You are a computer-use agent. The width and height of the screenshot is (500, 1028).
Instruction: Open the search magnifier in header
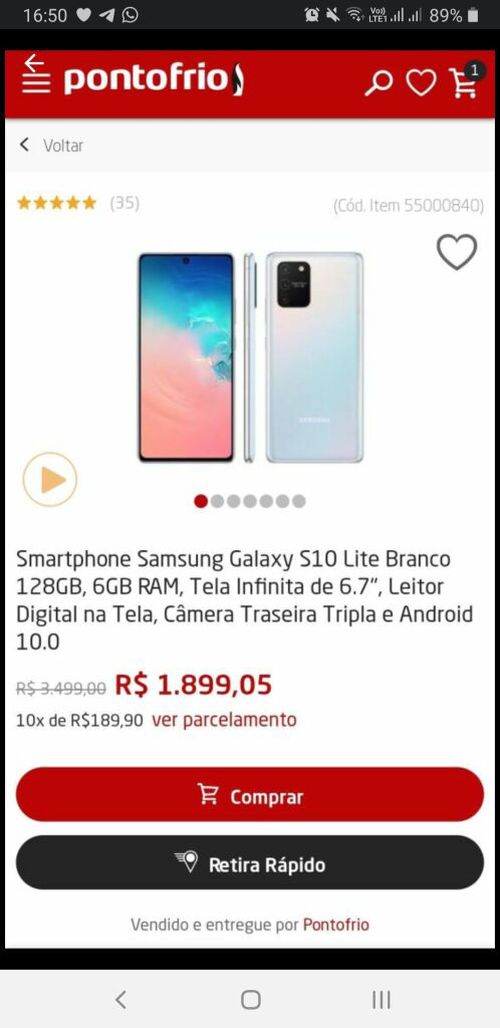point(379,83)
